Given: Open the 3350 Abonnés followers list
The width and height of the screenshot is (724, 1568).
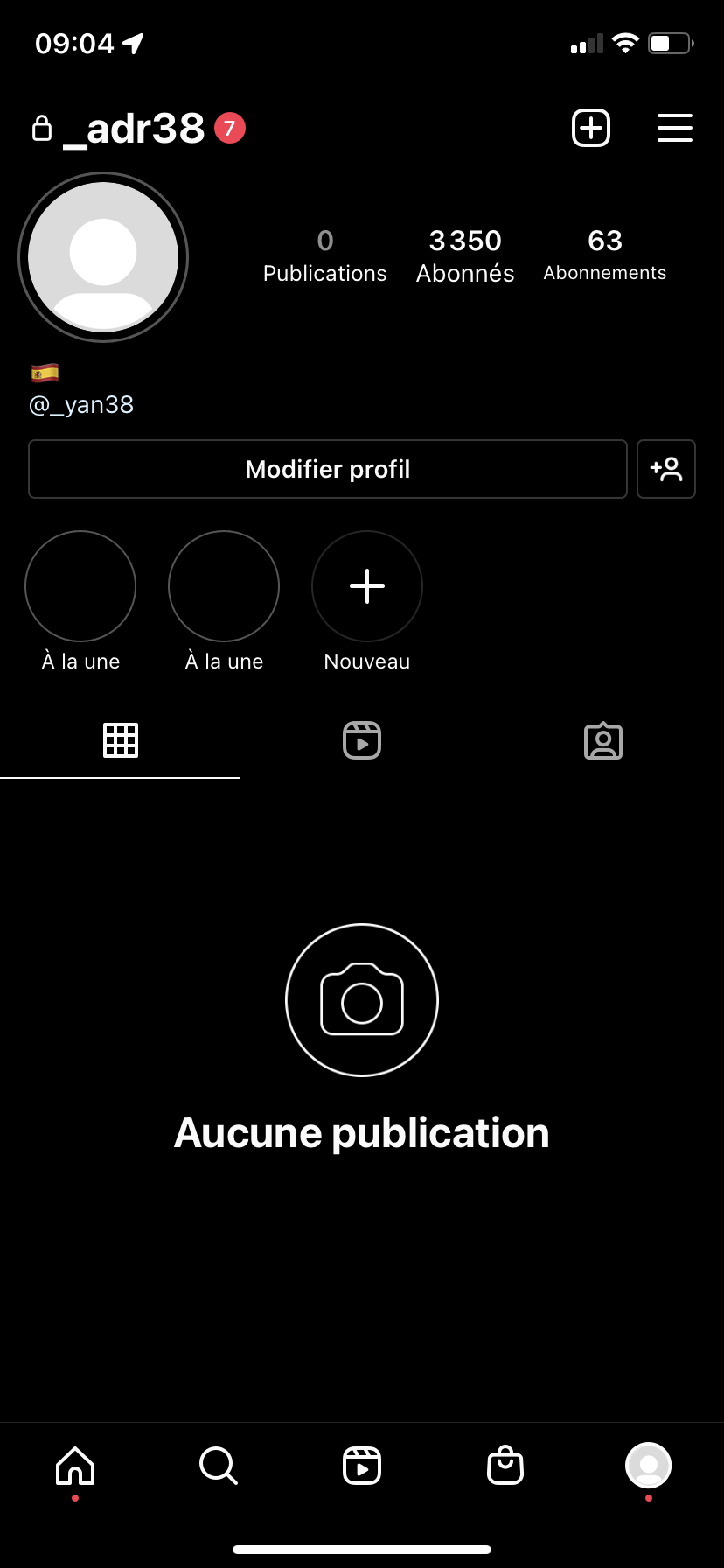Looking at the screenshot, I should point(465,256).
